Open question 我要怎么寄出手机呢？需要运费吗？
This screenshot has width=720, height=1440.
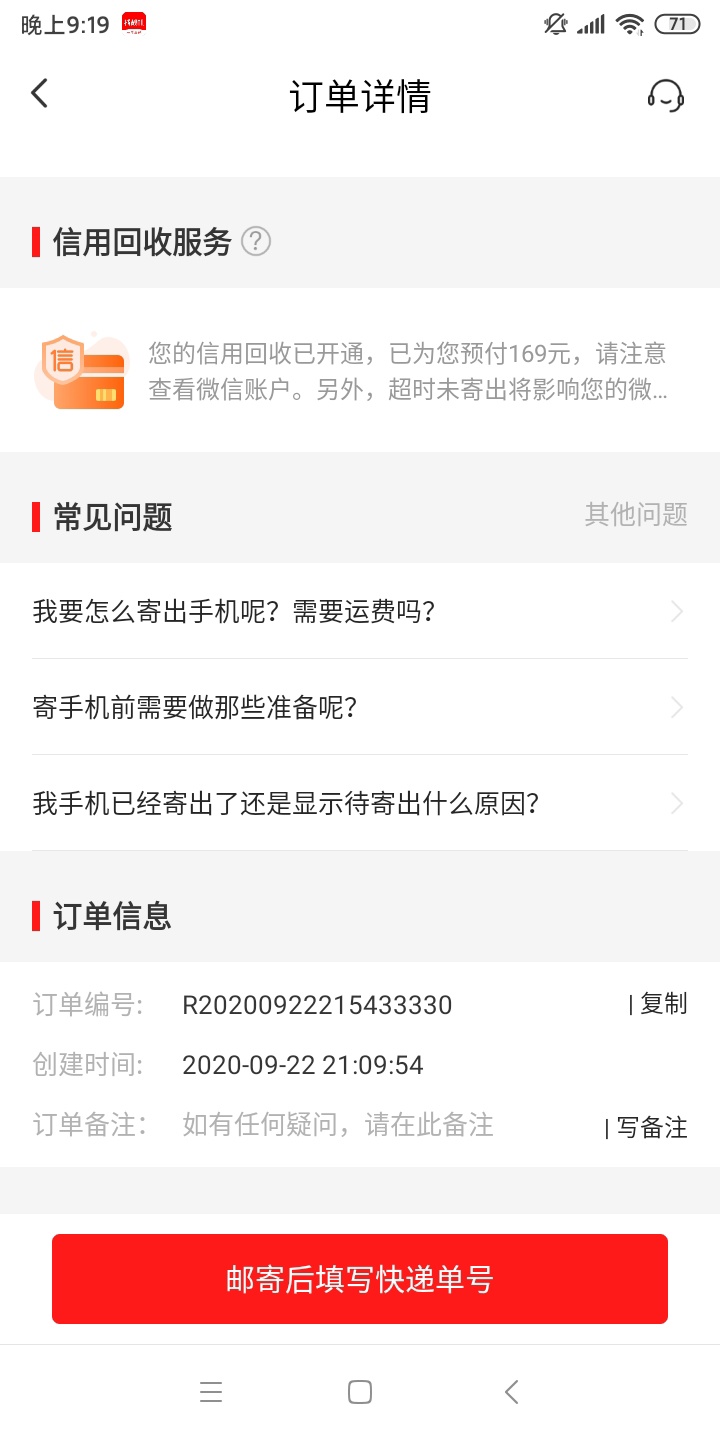pyautogui.click(x=360, y=611)
